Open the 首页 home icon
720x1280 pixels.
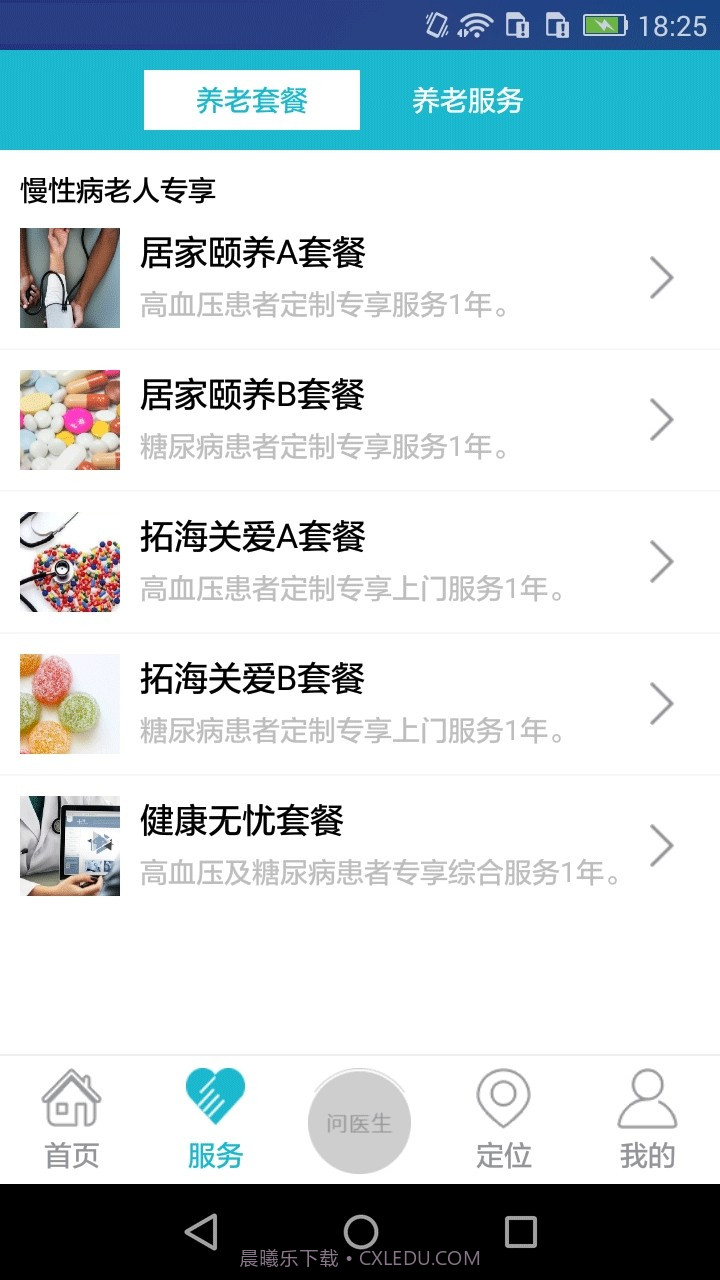click(70, 1118)
